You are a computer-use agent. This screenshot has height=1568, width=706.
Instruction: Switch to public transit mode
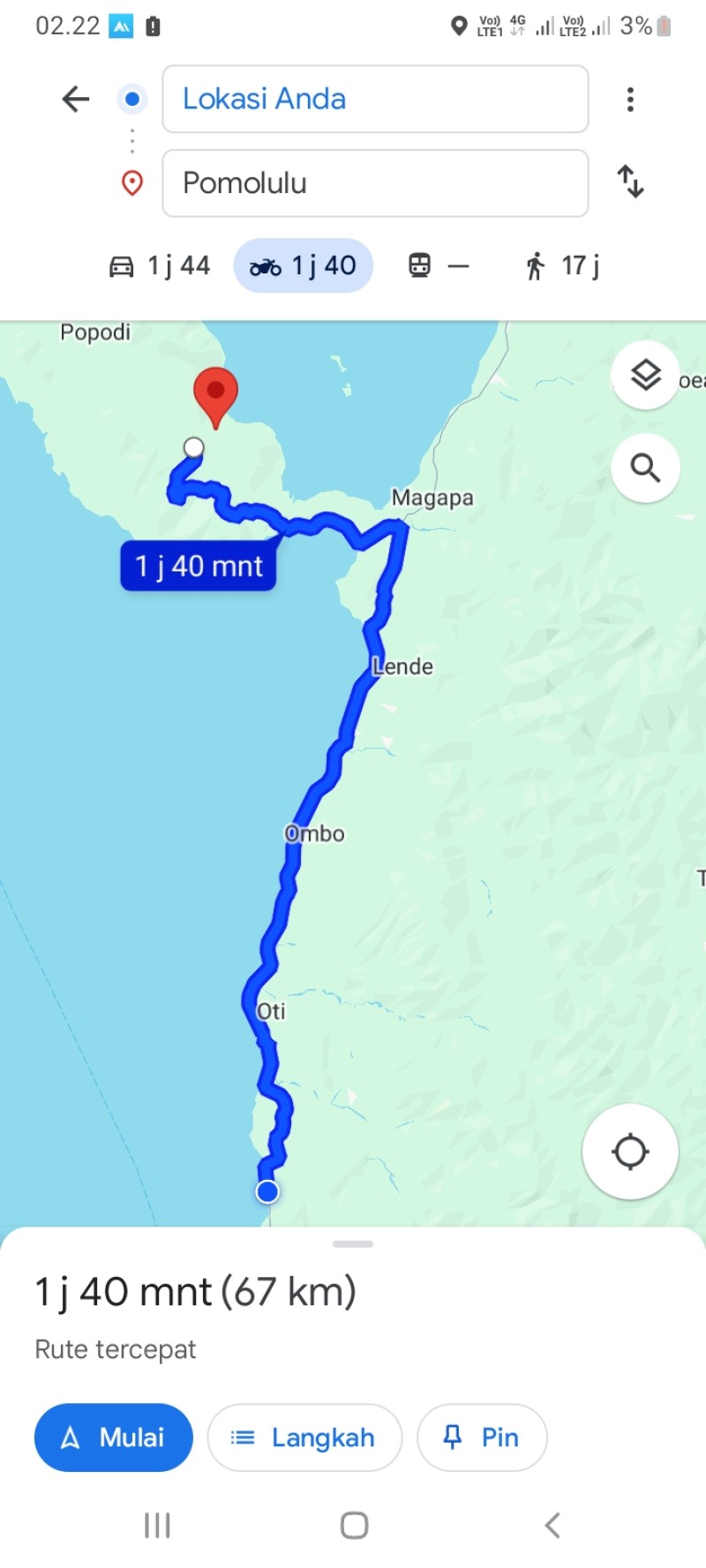(439, 265)
